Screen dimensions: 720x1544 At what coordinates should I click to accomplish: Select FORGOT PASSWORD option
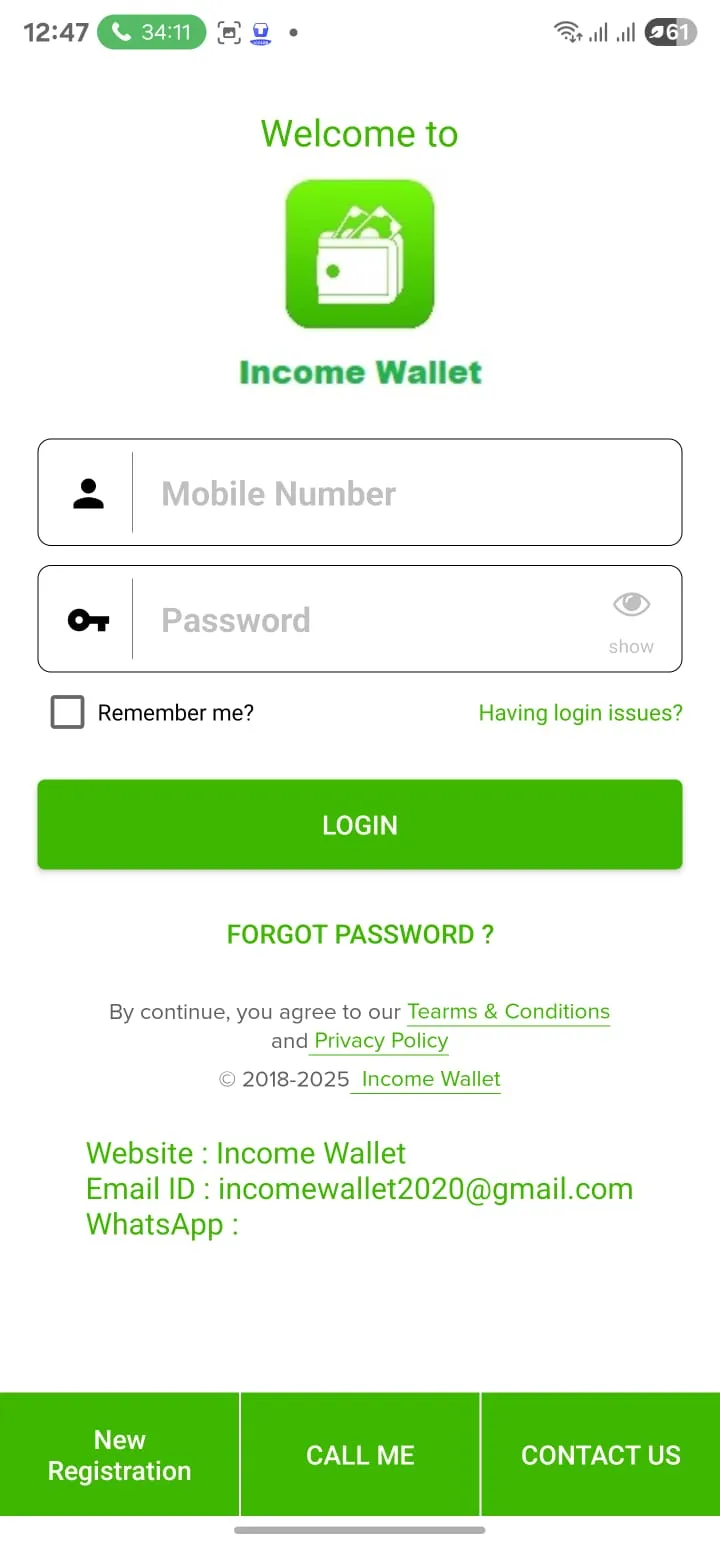pyautogui.click(x=360, y=935)
